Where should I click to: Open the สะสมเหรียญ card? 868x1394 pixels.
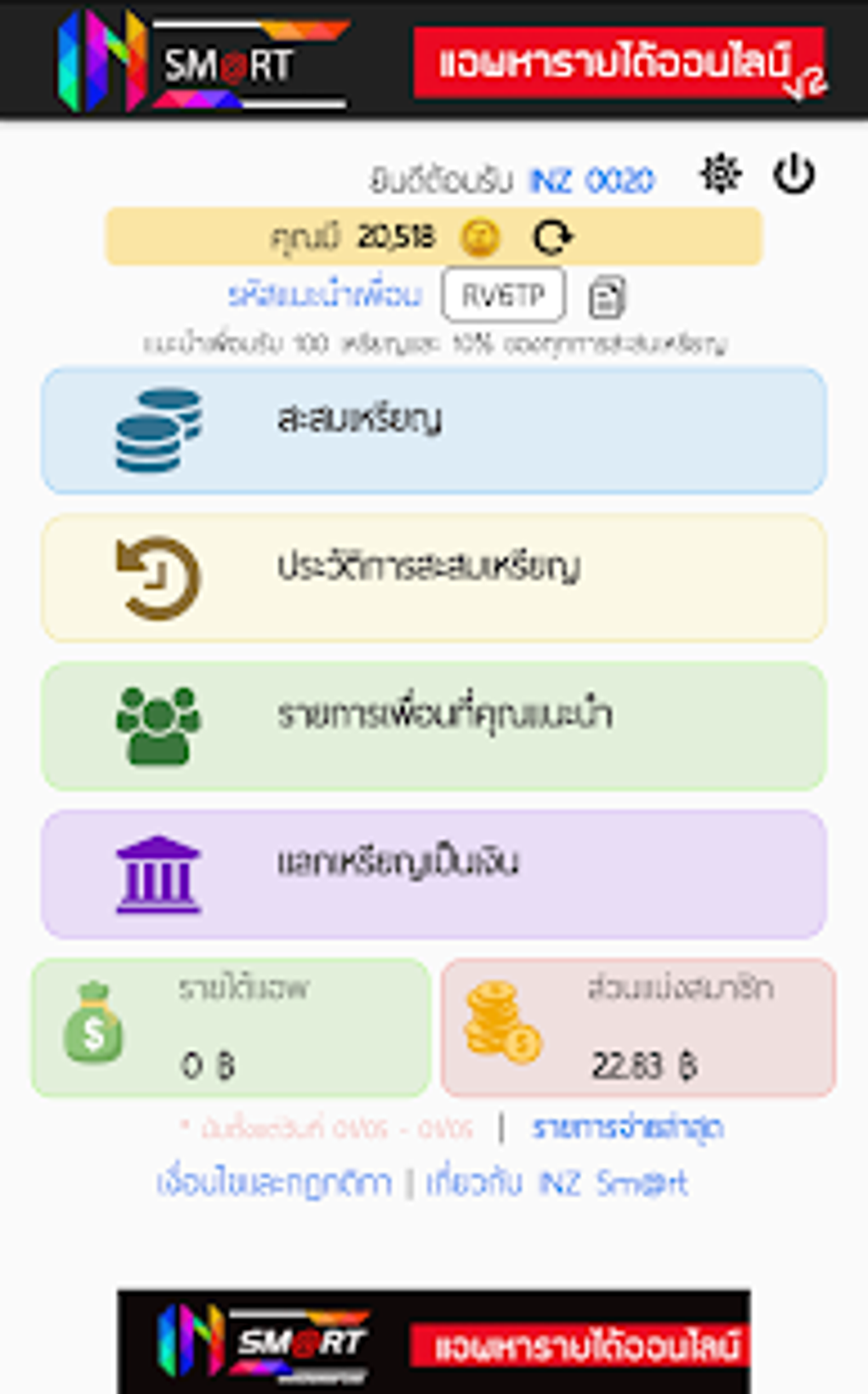(x=434, y=431)
